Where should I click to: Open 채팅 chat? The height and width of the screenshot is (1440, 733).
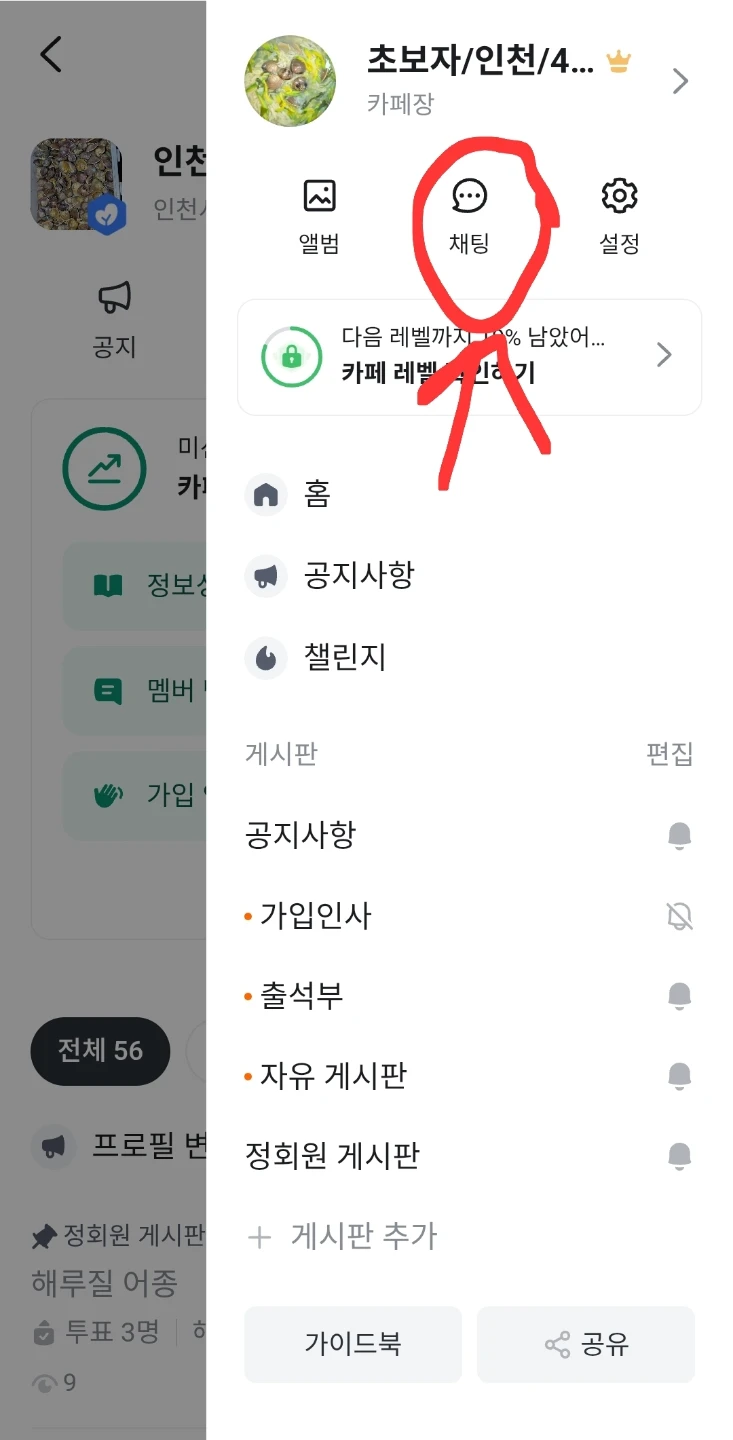(469, 217)
